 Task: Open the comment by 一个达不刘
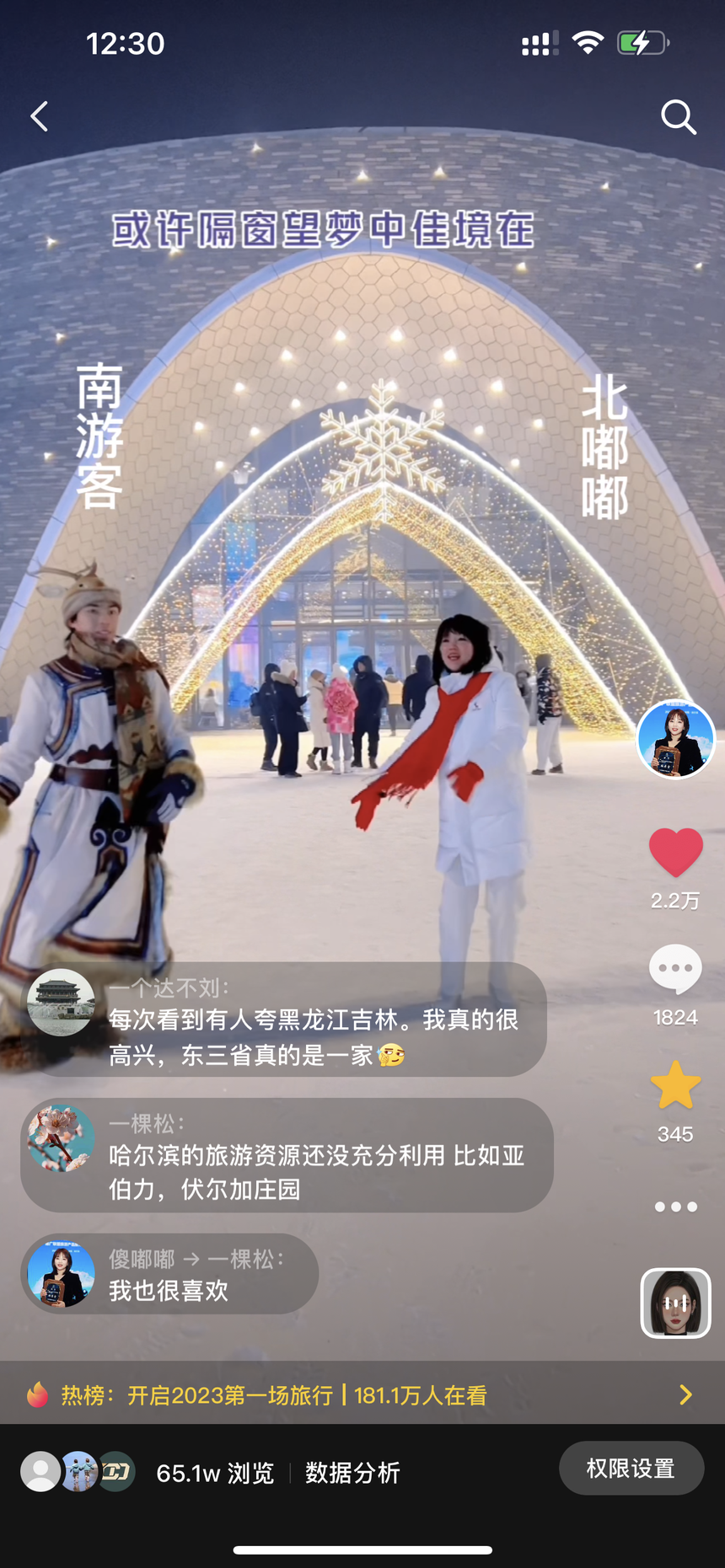pos(284,1019)
